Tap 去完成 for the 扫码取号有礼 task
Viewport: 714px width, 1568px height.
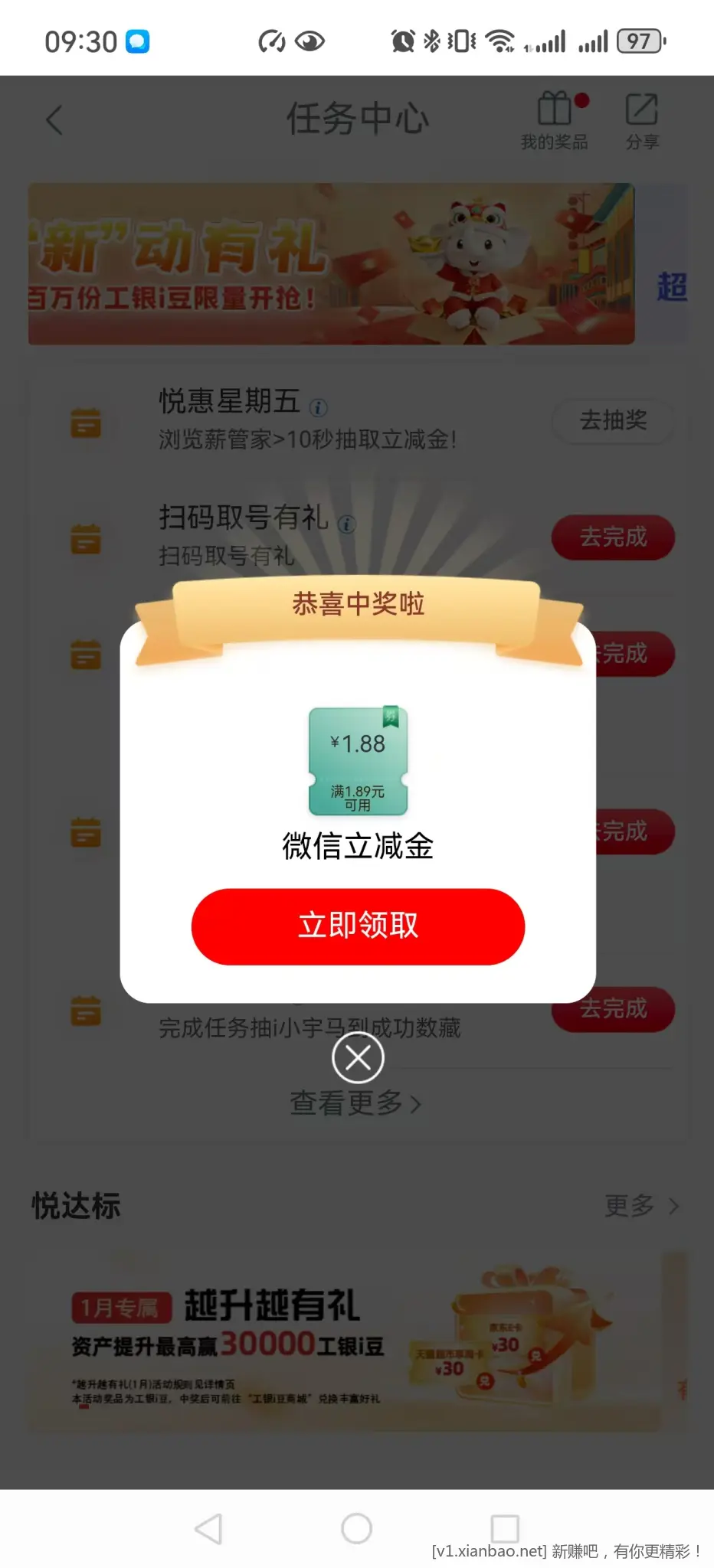click(613, 537)
